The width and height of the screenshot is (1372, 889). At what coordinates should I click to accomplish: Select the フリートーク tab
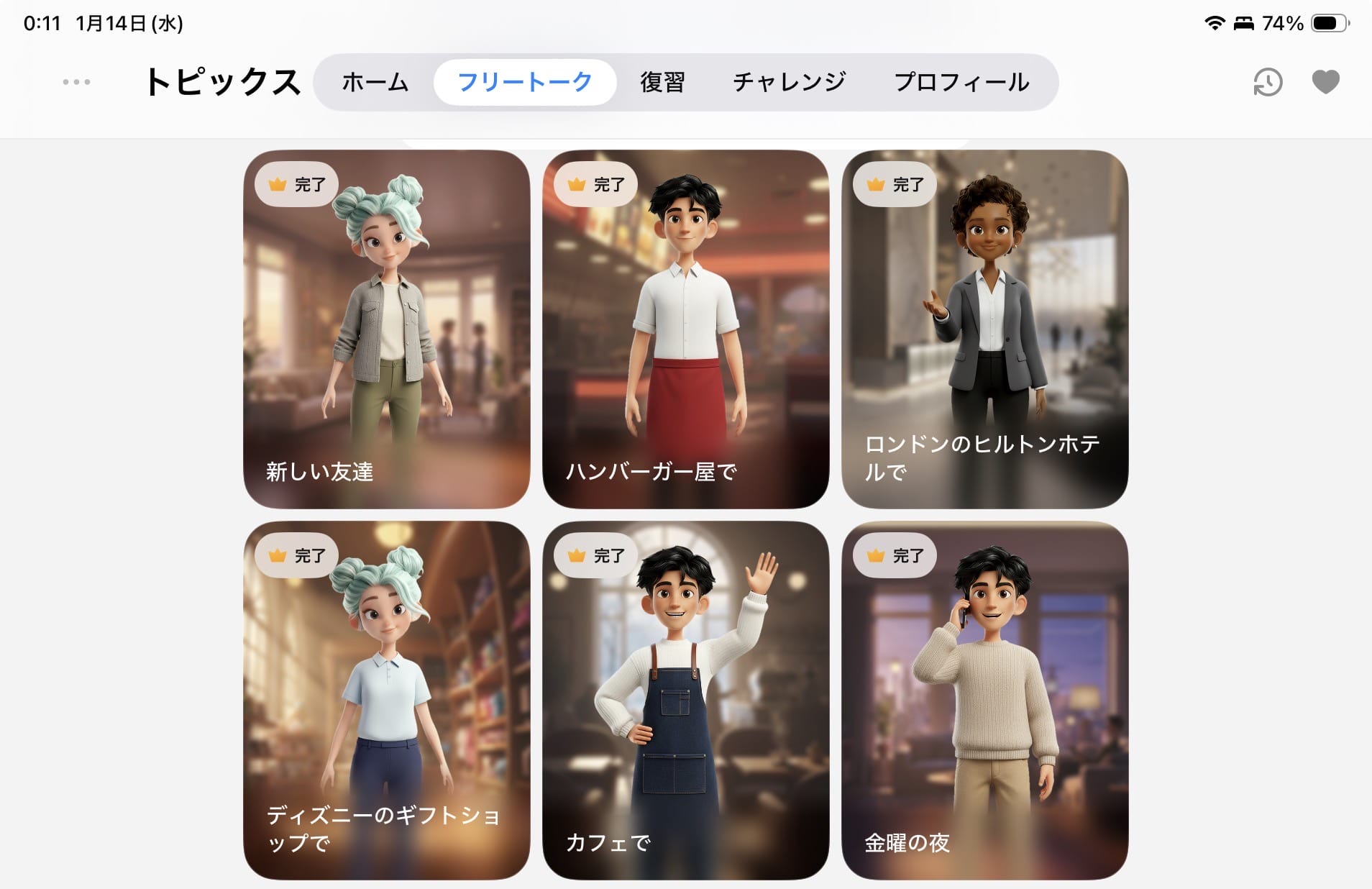tap(524, 82)
